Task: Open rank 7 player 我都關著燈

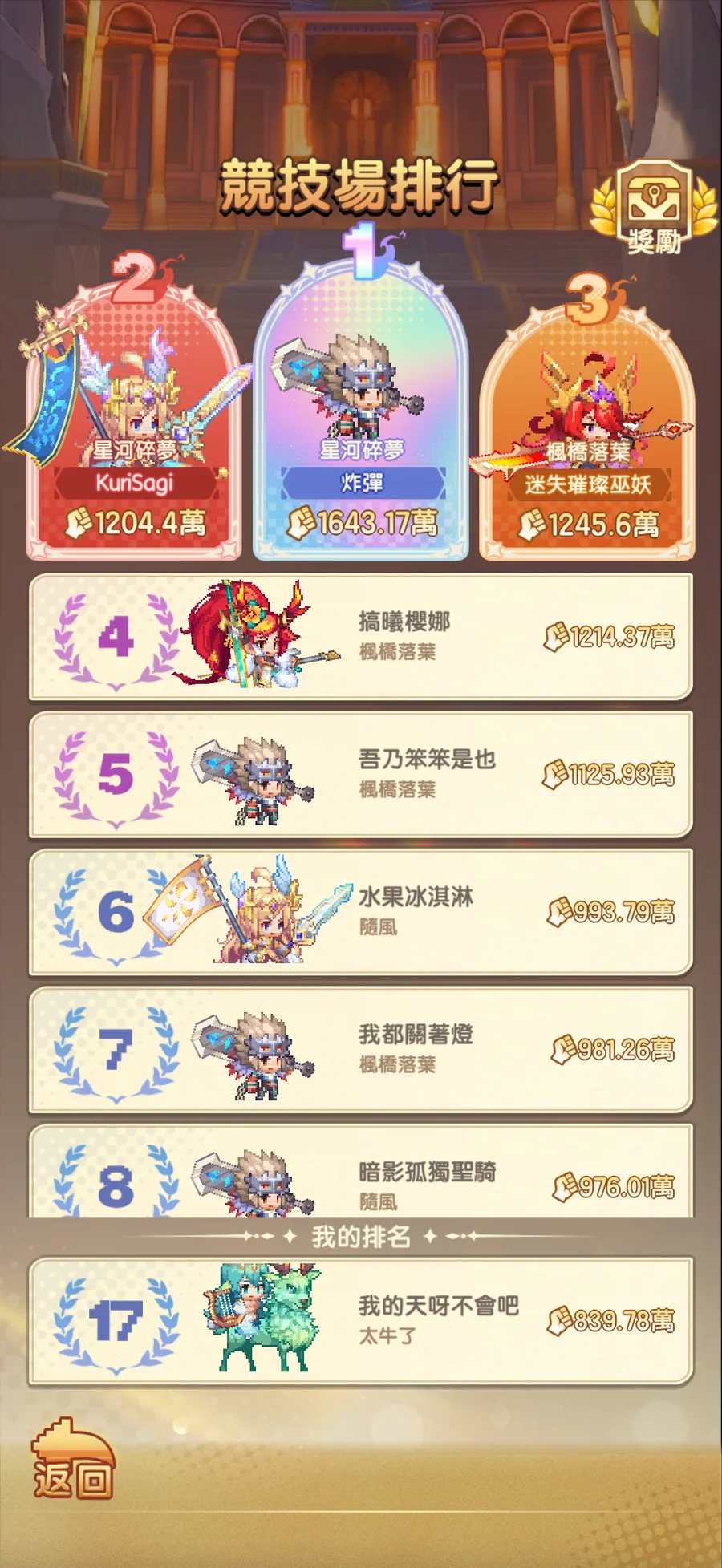Action: 361,1050
